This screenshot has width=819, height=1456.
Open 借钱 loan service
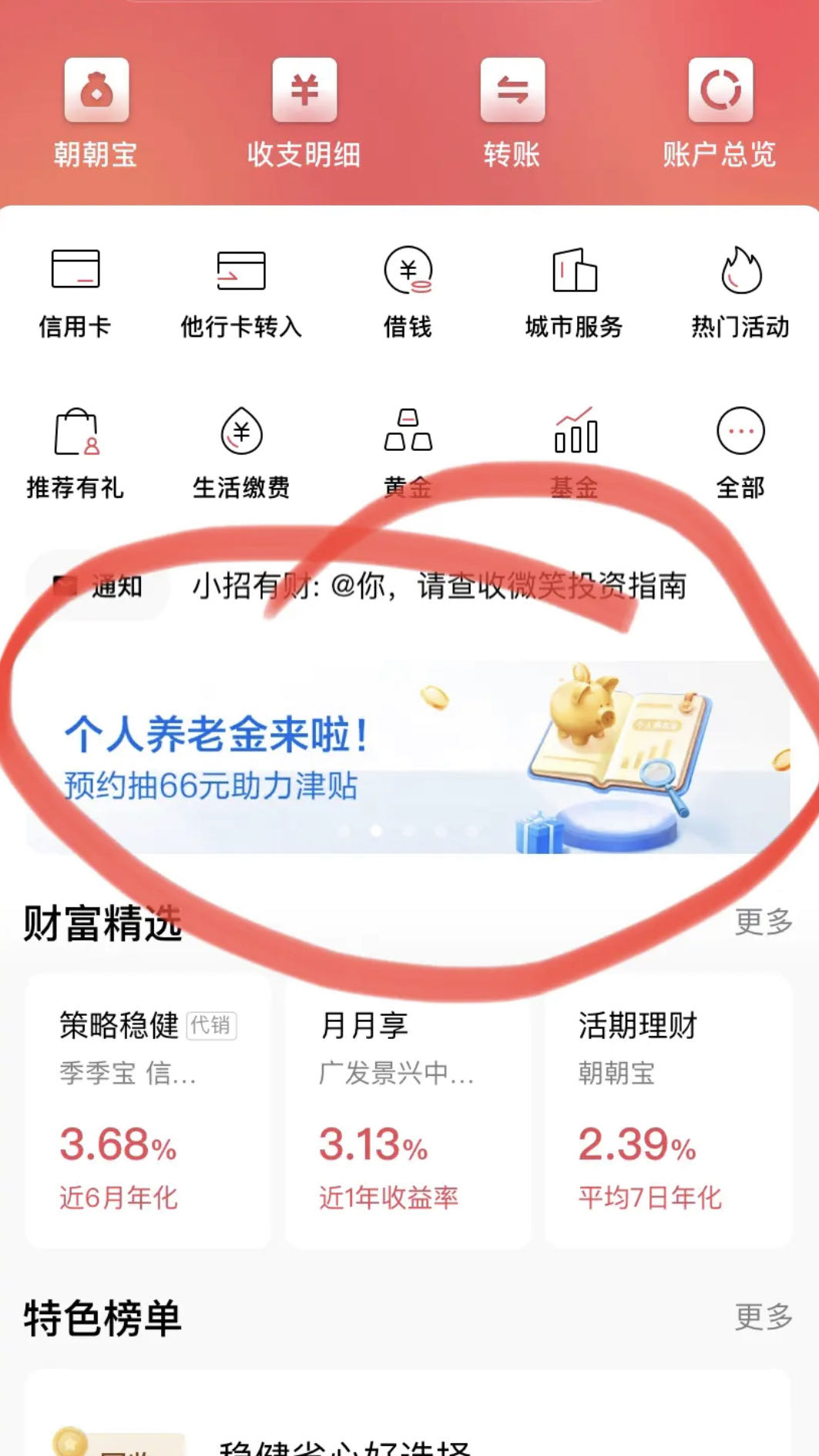[408, 293]
